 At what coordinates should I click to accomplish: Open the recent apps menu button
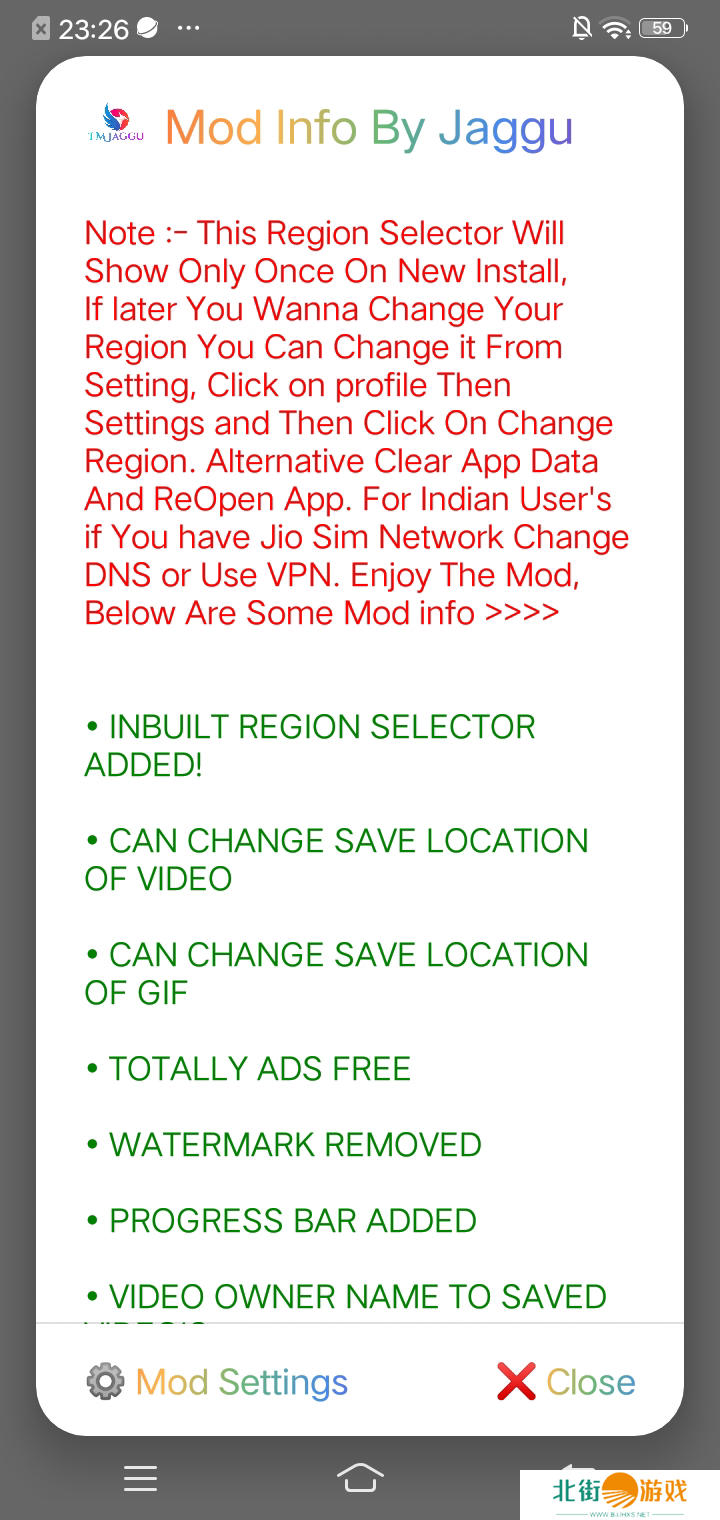click(140, 1478)
